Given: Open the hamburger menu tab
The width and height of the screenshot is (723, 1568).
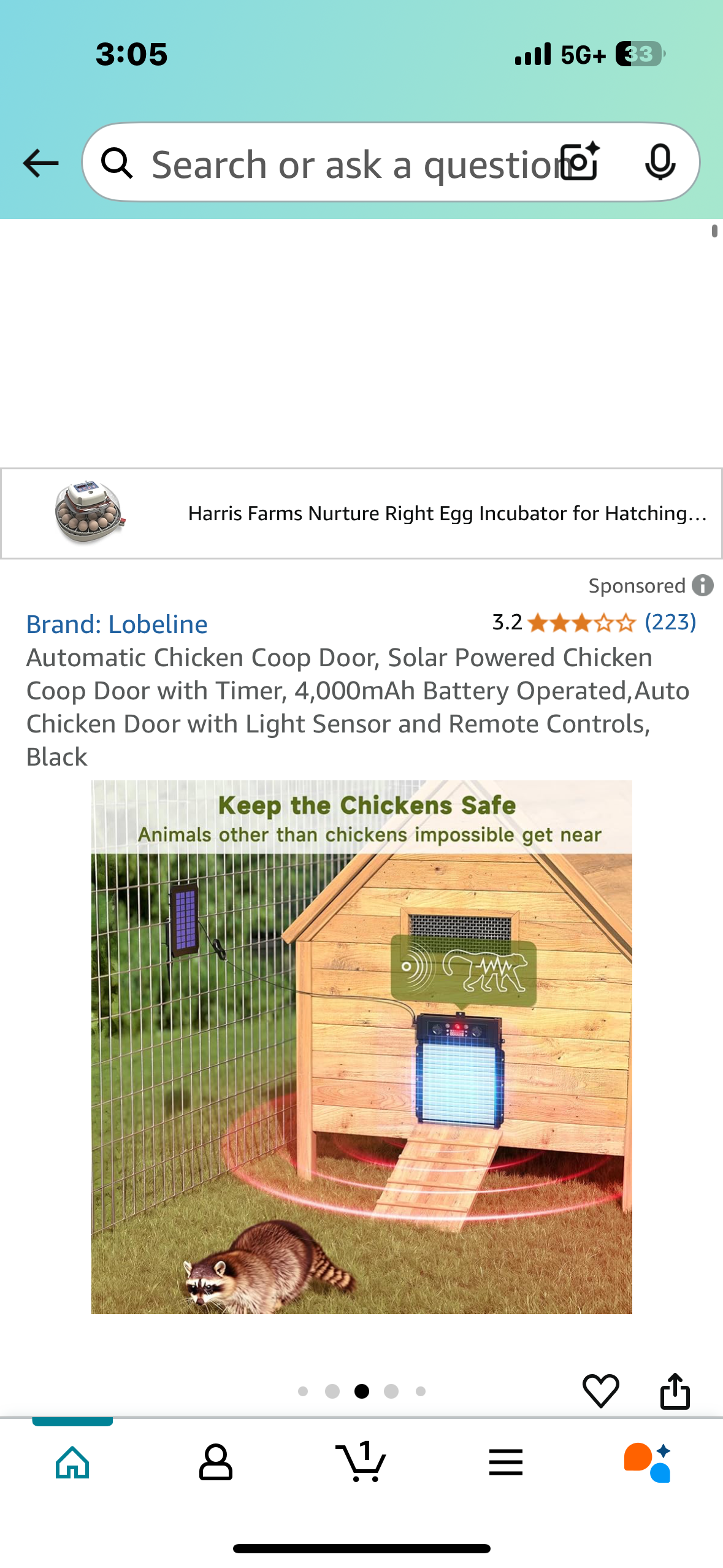Looking at the screenshot, I should click(x=506, y=1462).
